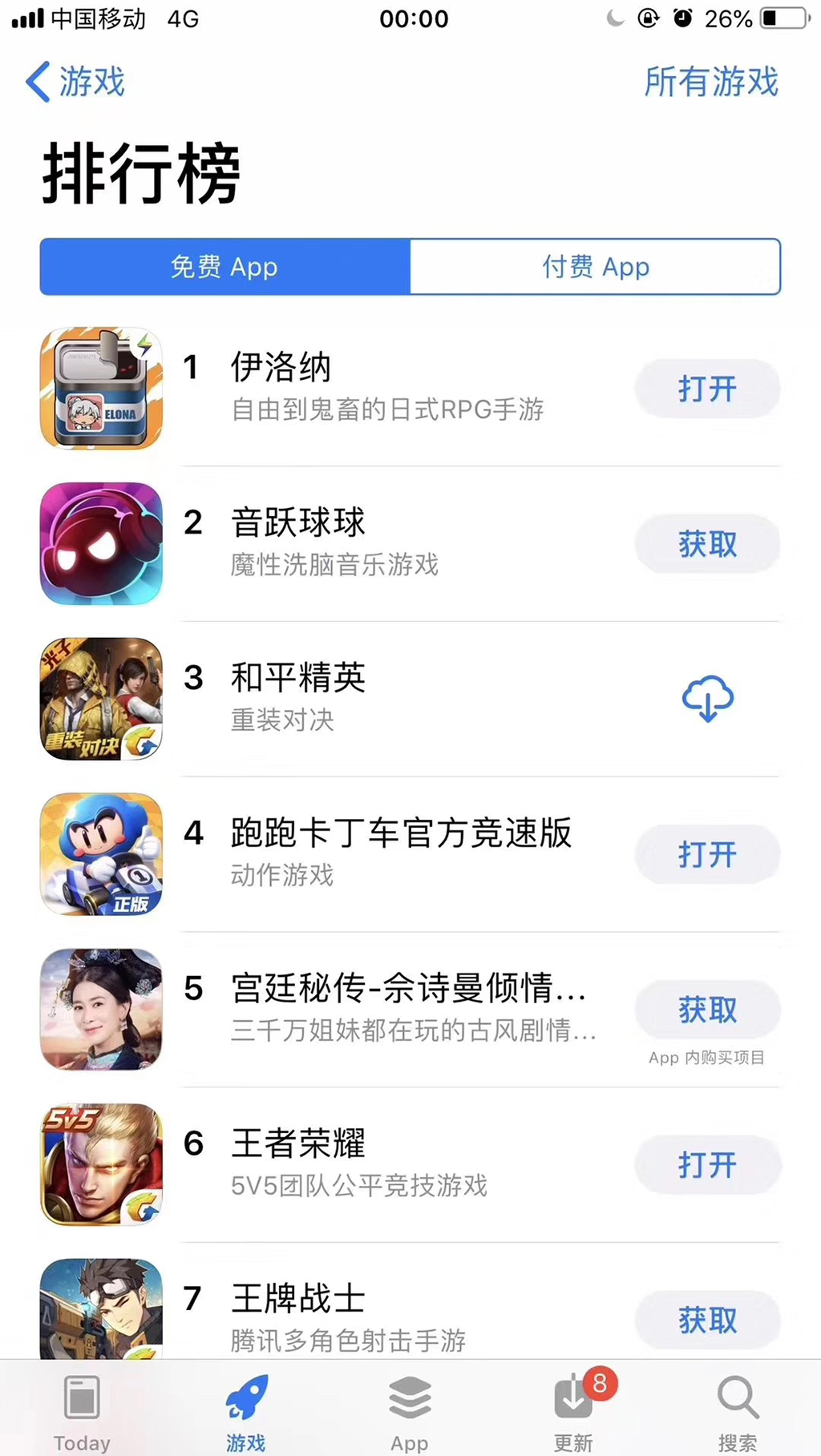The width and height of the screenshot is (821, 1456).
Task: Launch 王者荣耀 using 打开 button
Action: click(x=707, y=1165)
